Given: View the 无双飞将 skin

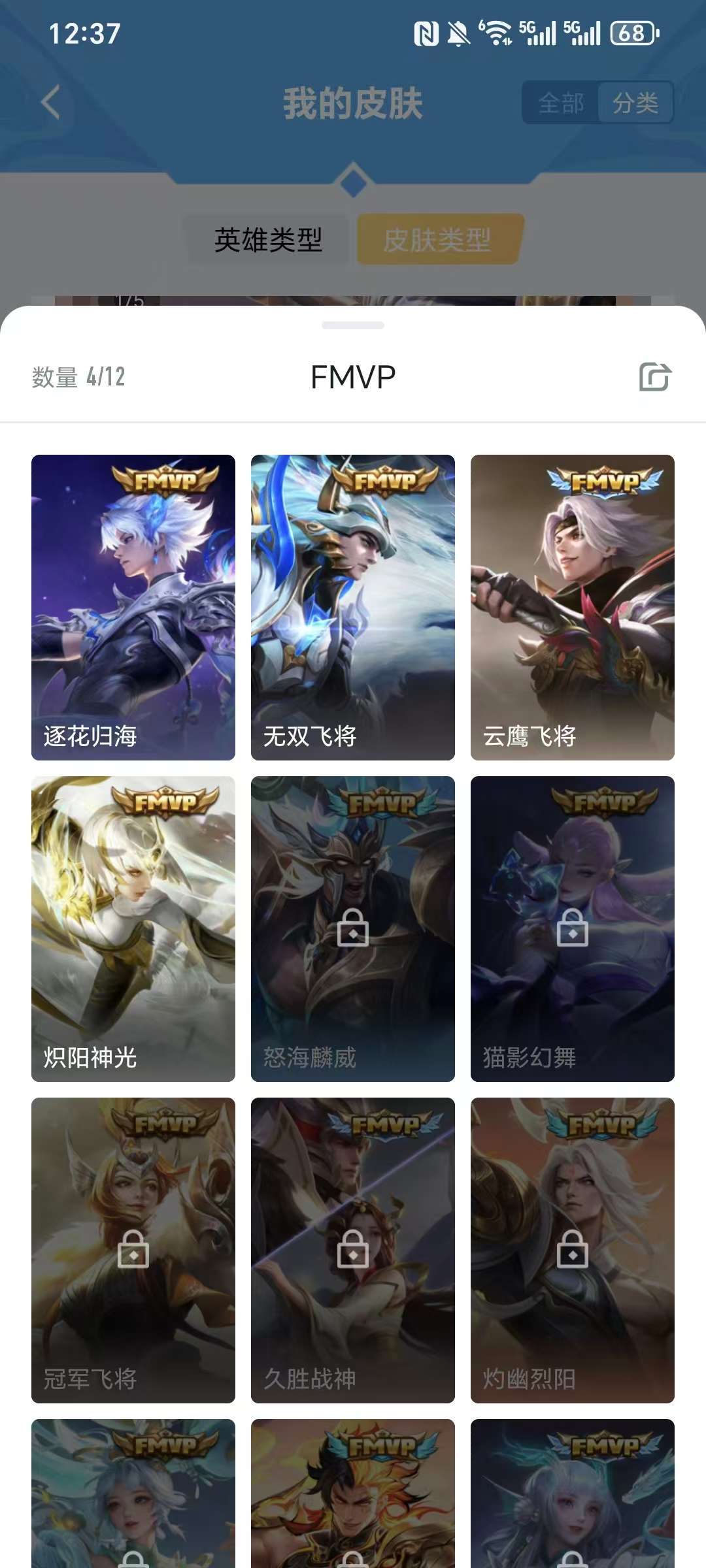Looking at the screenshot, I should click(353, 607).
